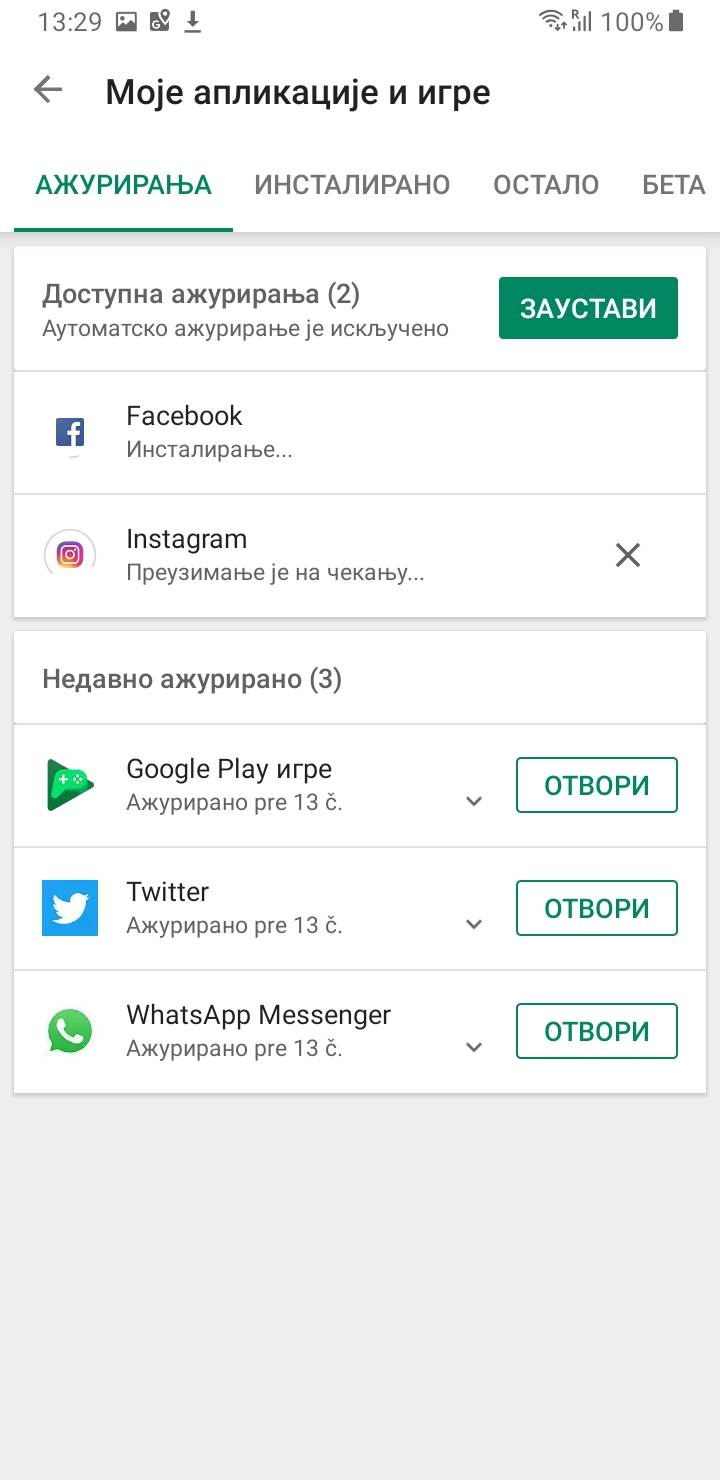Open the Facebook app row

pyautogui.click(x=300, y=432)
